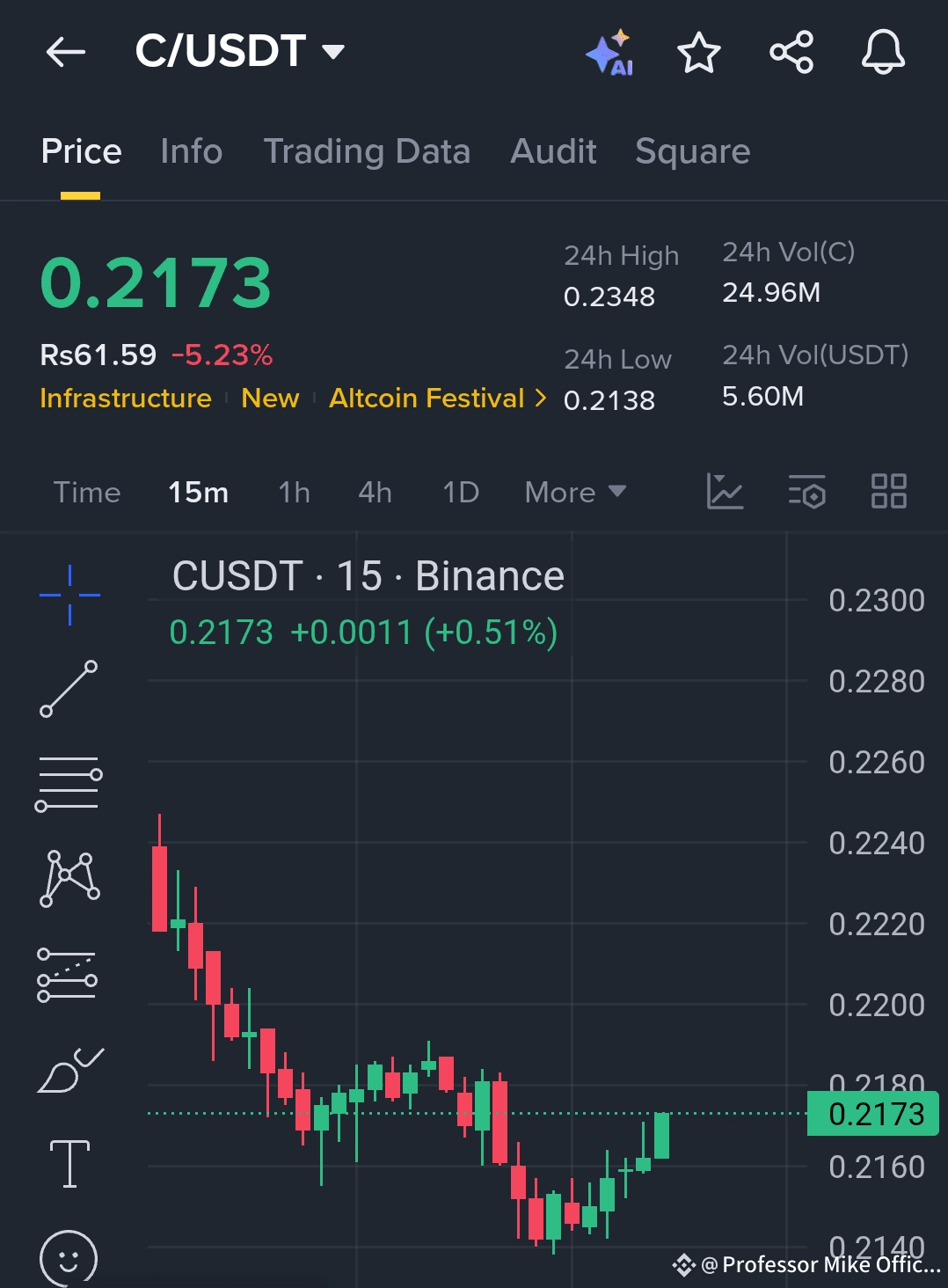Open the Square tab

coord(692,151)
